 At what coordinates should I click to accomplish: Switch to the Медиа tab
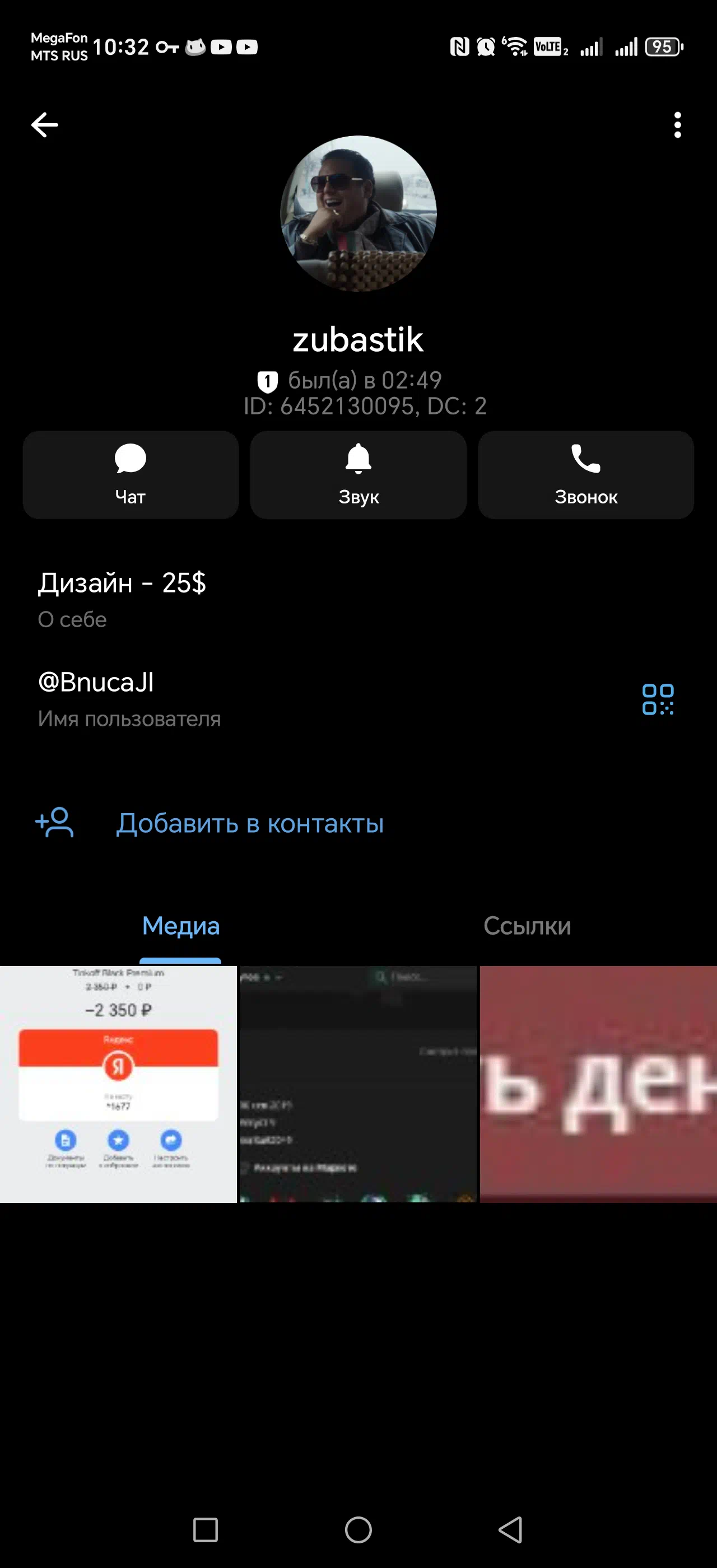tap(181, 926)
